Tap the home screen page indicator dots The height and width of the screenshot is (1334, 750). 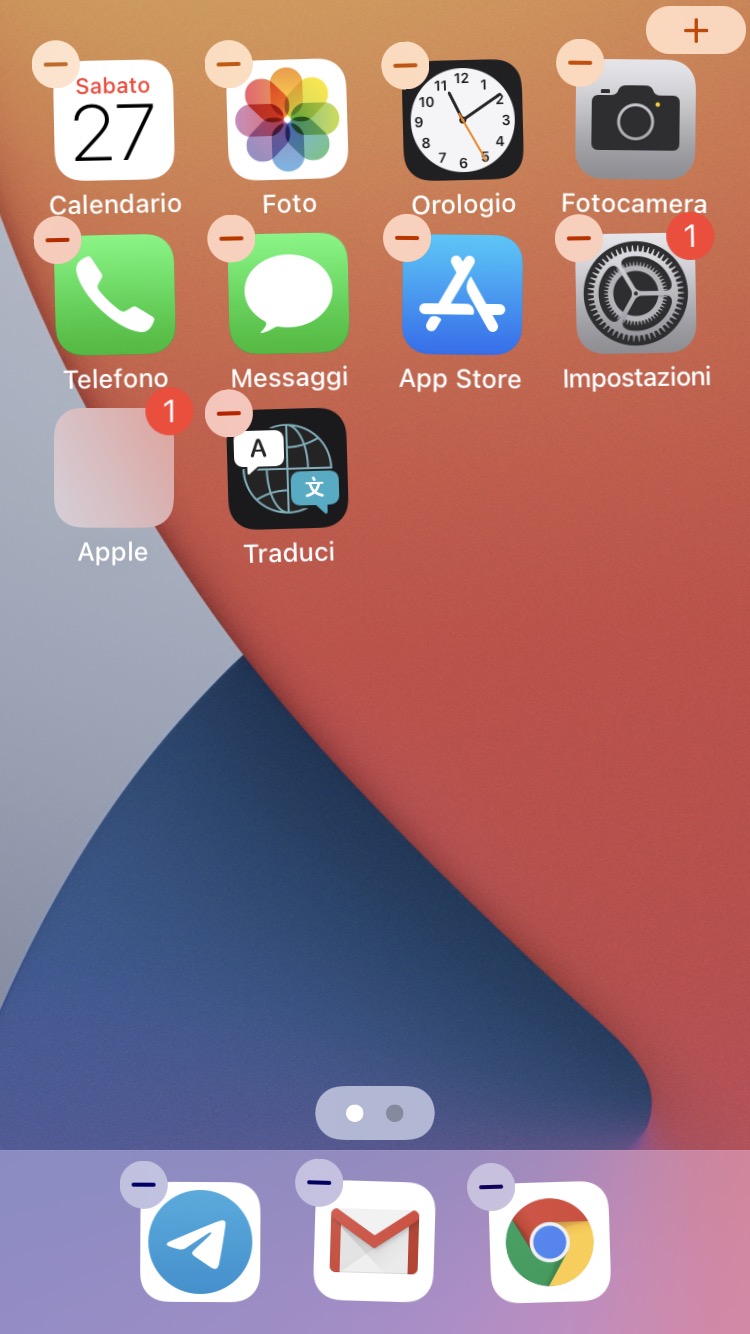374,1113
